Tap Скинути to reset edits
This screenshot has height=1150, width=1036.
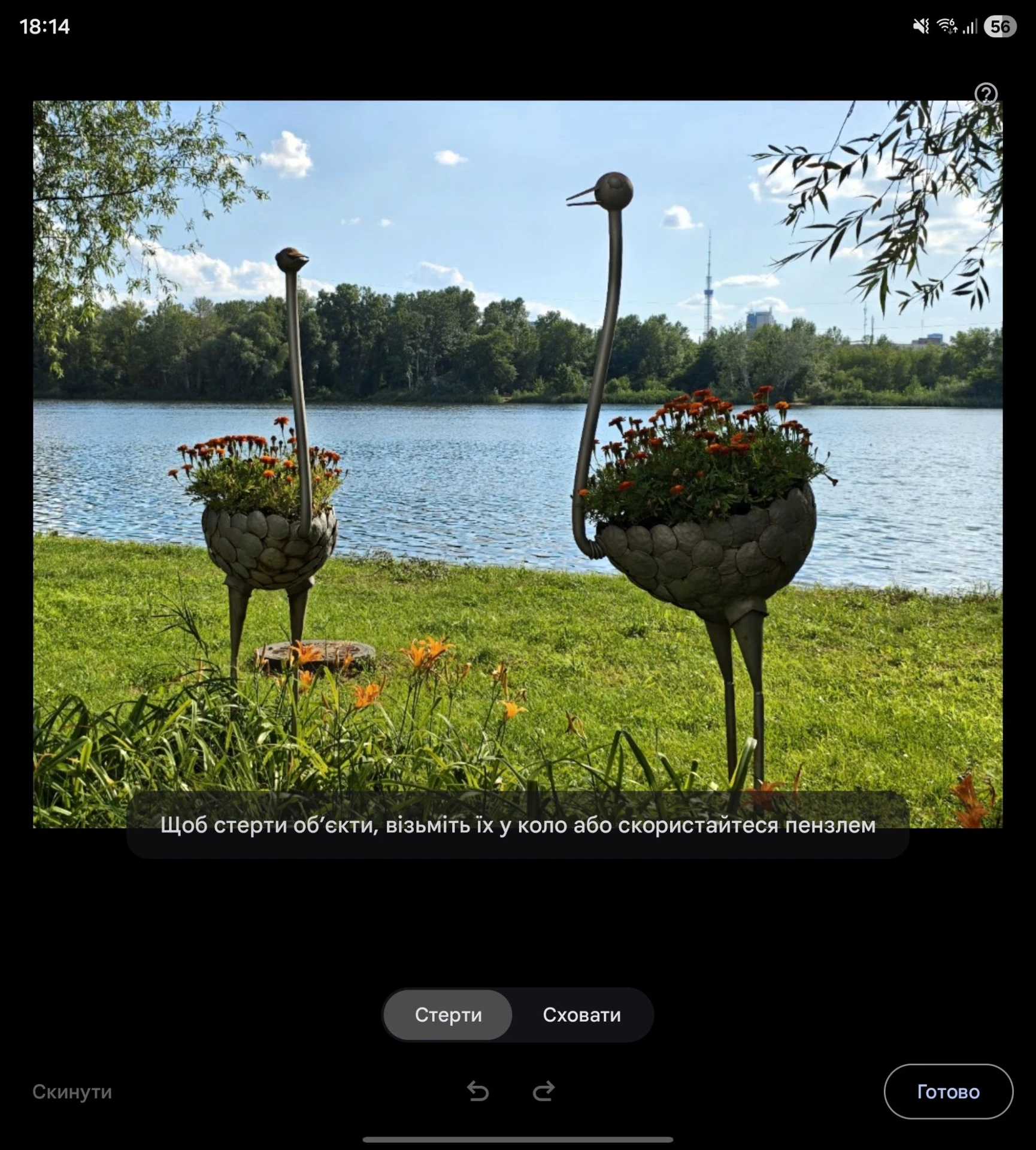click(72, 1091)
